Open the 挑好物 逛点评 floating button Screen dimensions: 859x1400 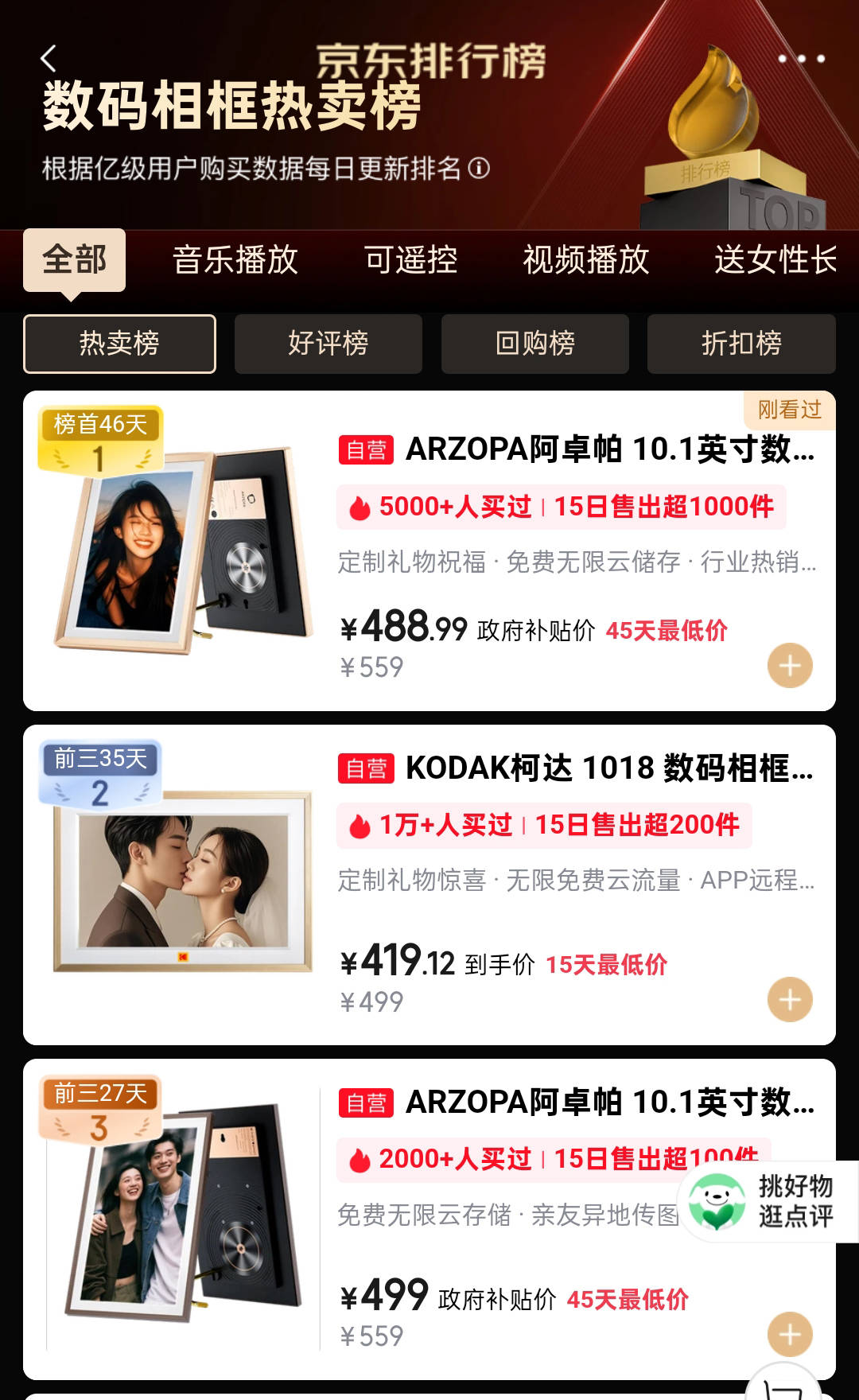coord(768,1201)
